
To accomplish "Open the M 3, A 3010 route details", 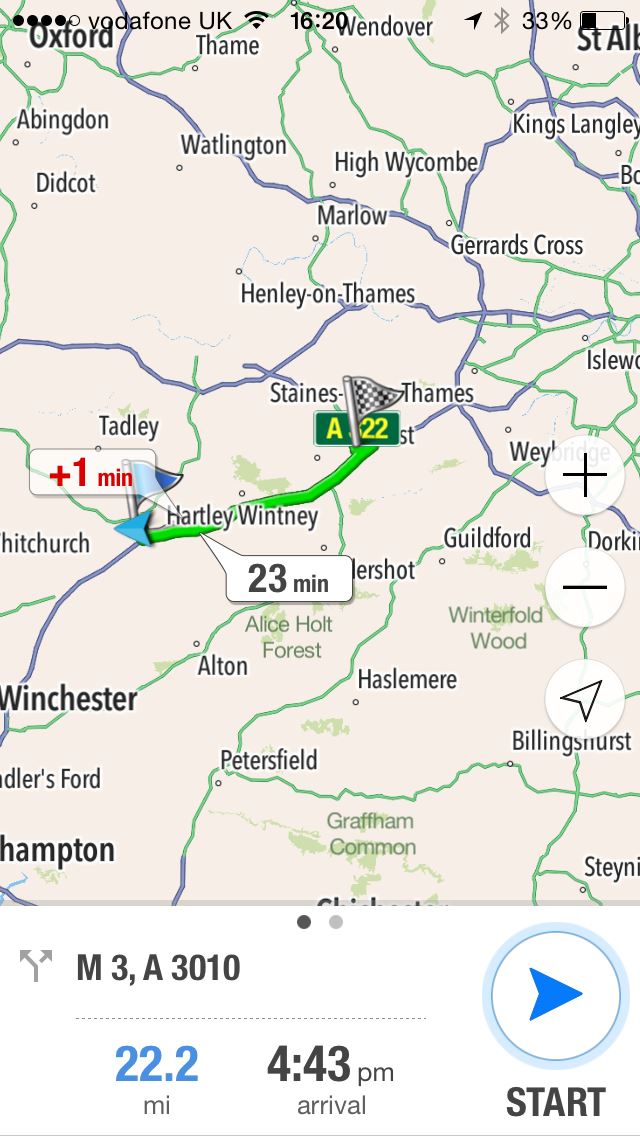I will click(160, 968).
